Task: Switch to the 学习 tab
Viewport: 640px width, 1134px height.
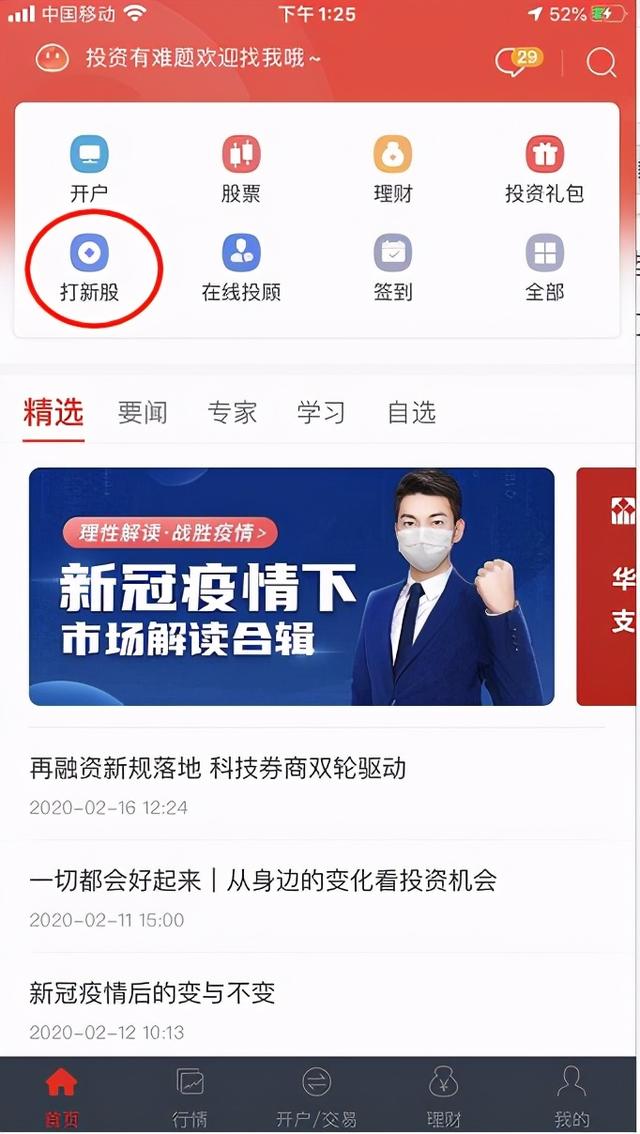Action: [321, 412]
